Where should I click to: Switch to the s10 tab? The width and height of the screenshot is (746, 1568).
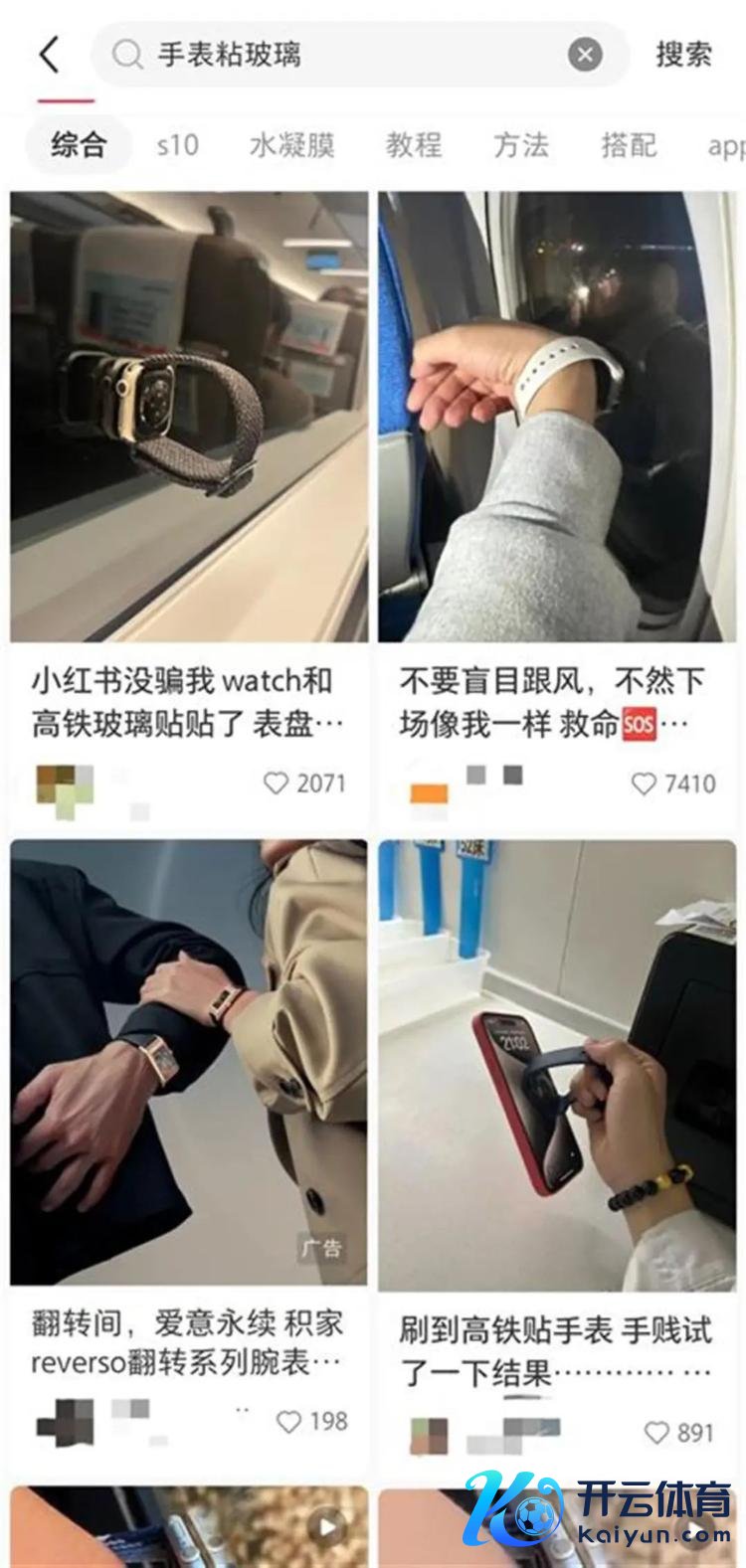click(177, 145)
